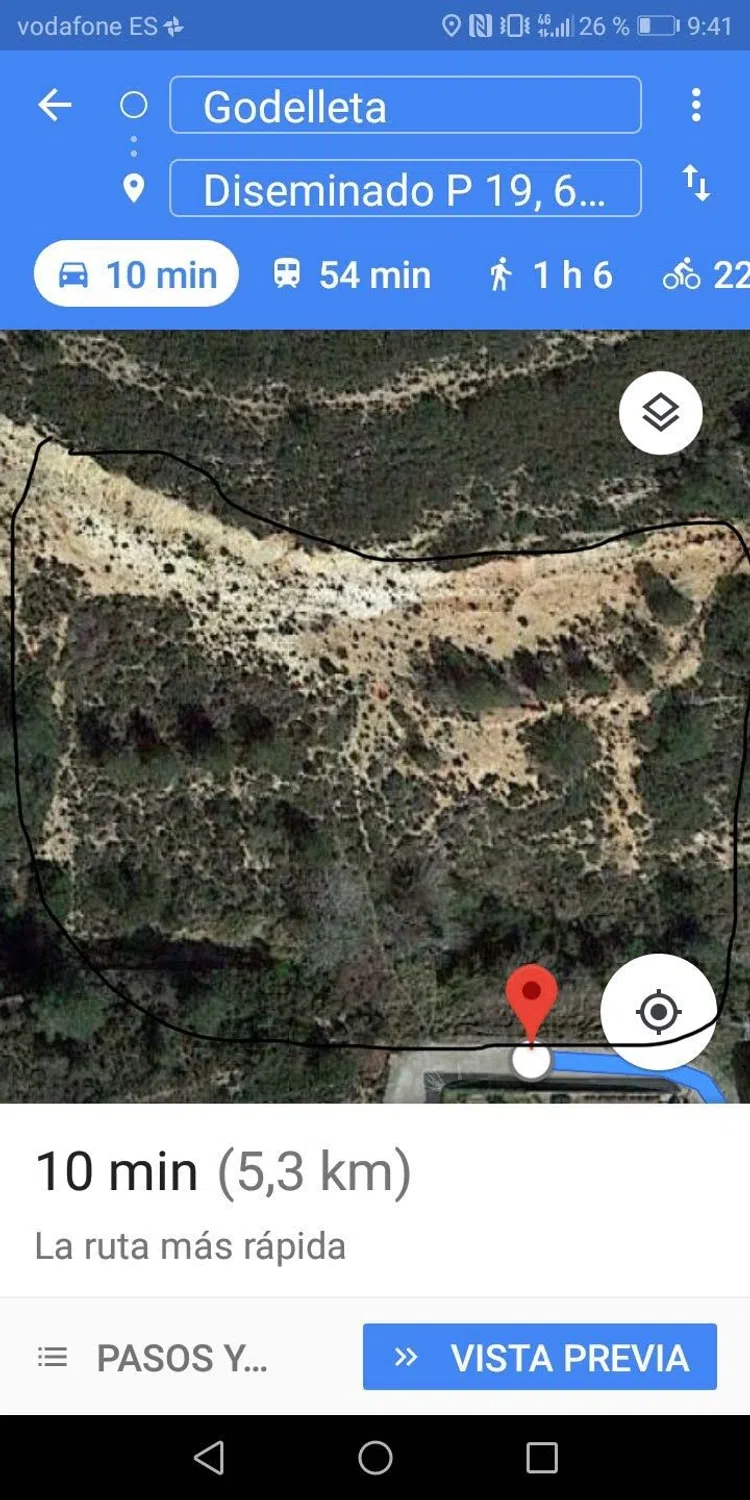Tap the system back button
The width and height of the screenshot is (750, 1500).
[209, 1458]
